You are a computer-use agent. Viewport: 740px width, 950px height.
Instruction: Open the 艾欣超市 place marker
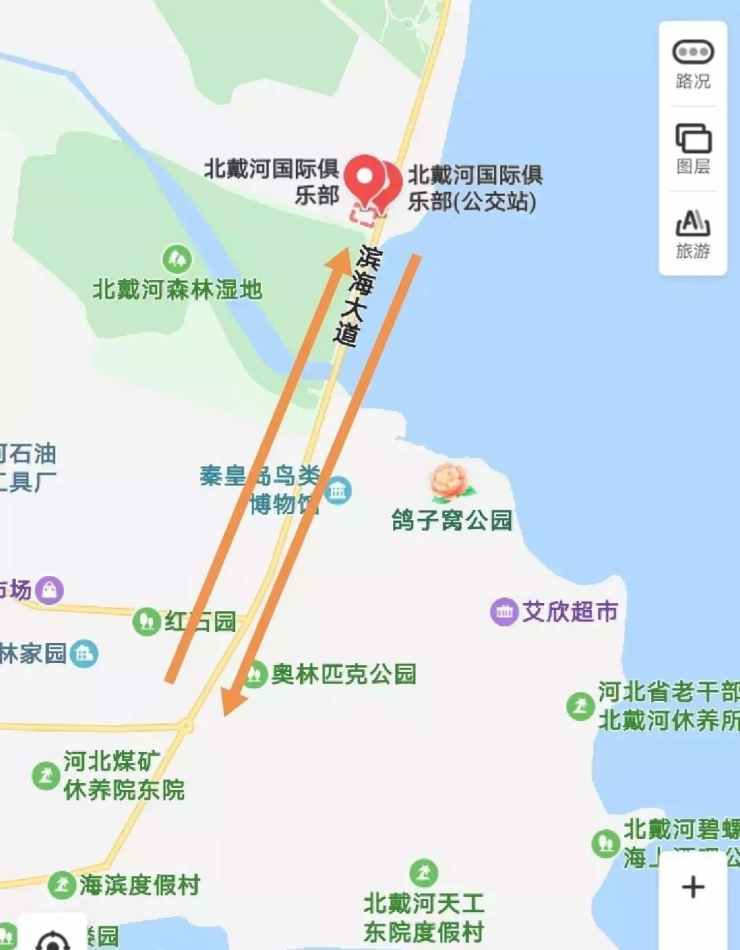tap(504, 611)
